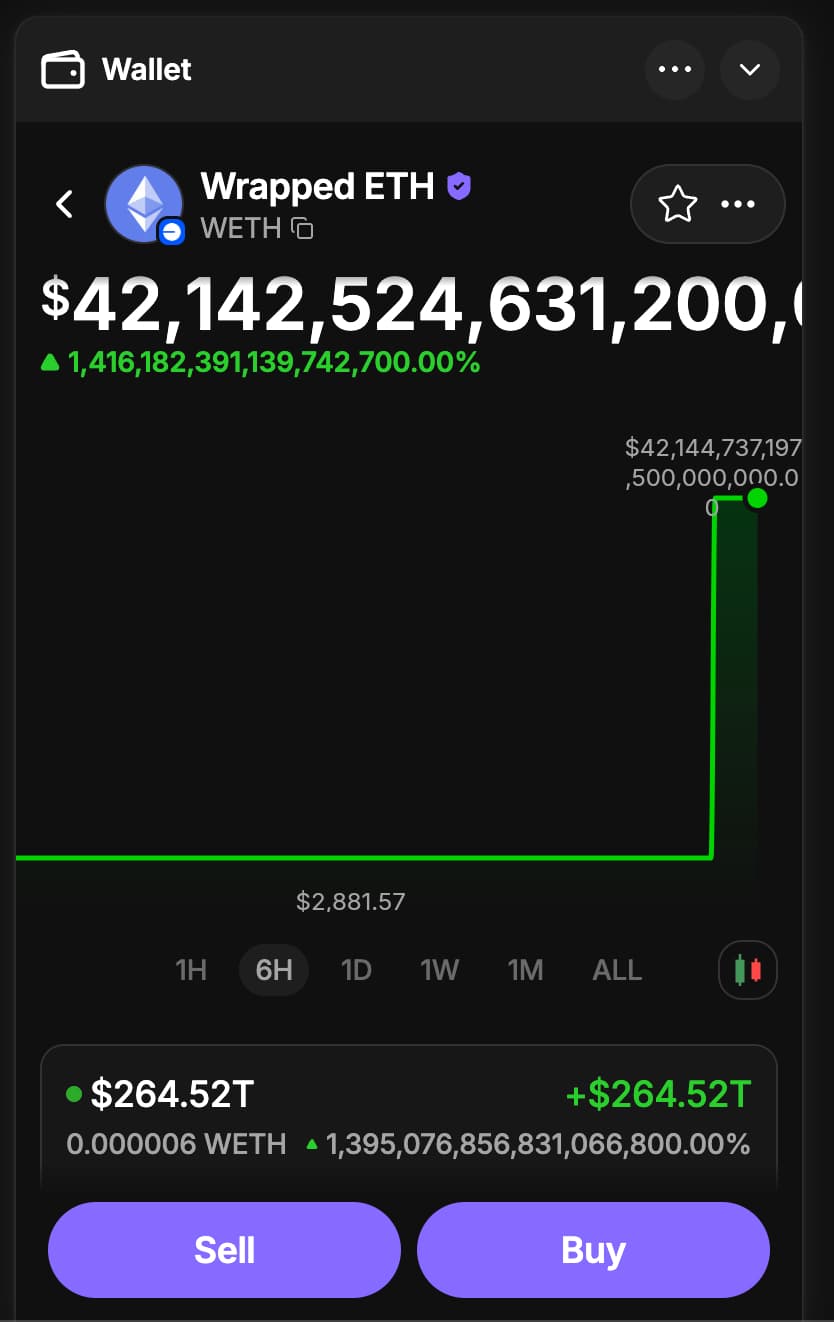Go back from Wrapped ETH page

click(x=65, y=204)
